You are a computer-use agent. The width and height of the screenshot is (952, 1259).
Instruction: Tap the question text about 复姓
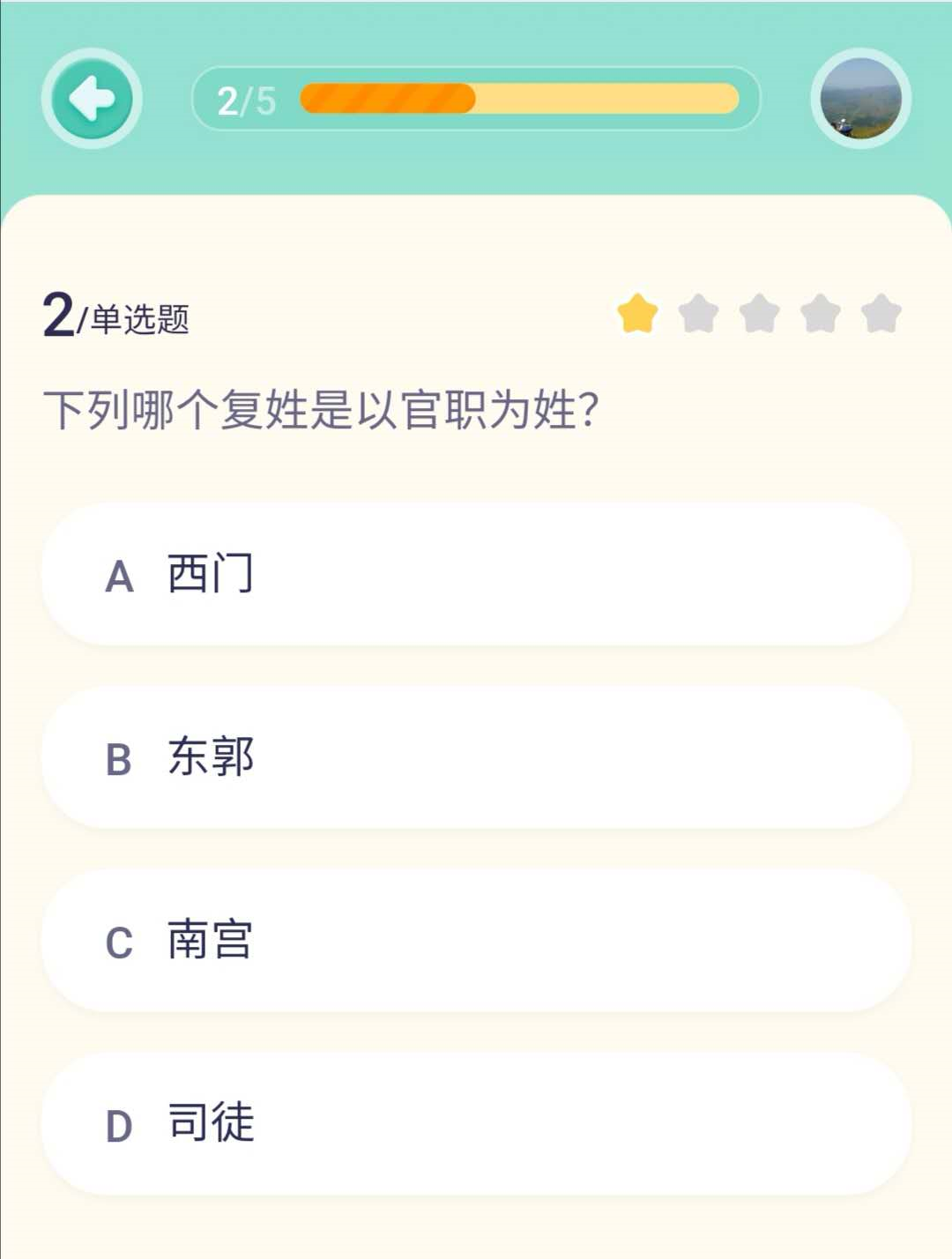[322, 407]
